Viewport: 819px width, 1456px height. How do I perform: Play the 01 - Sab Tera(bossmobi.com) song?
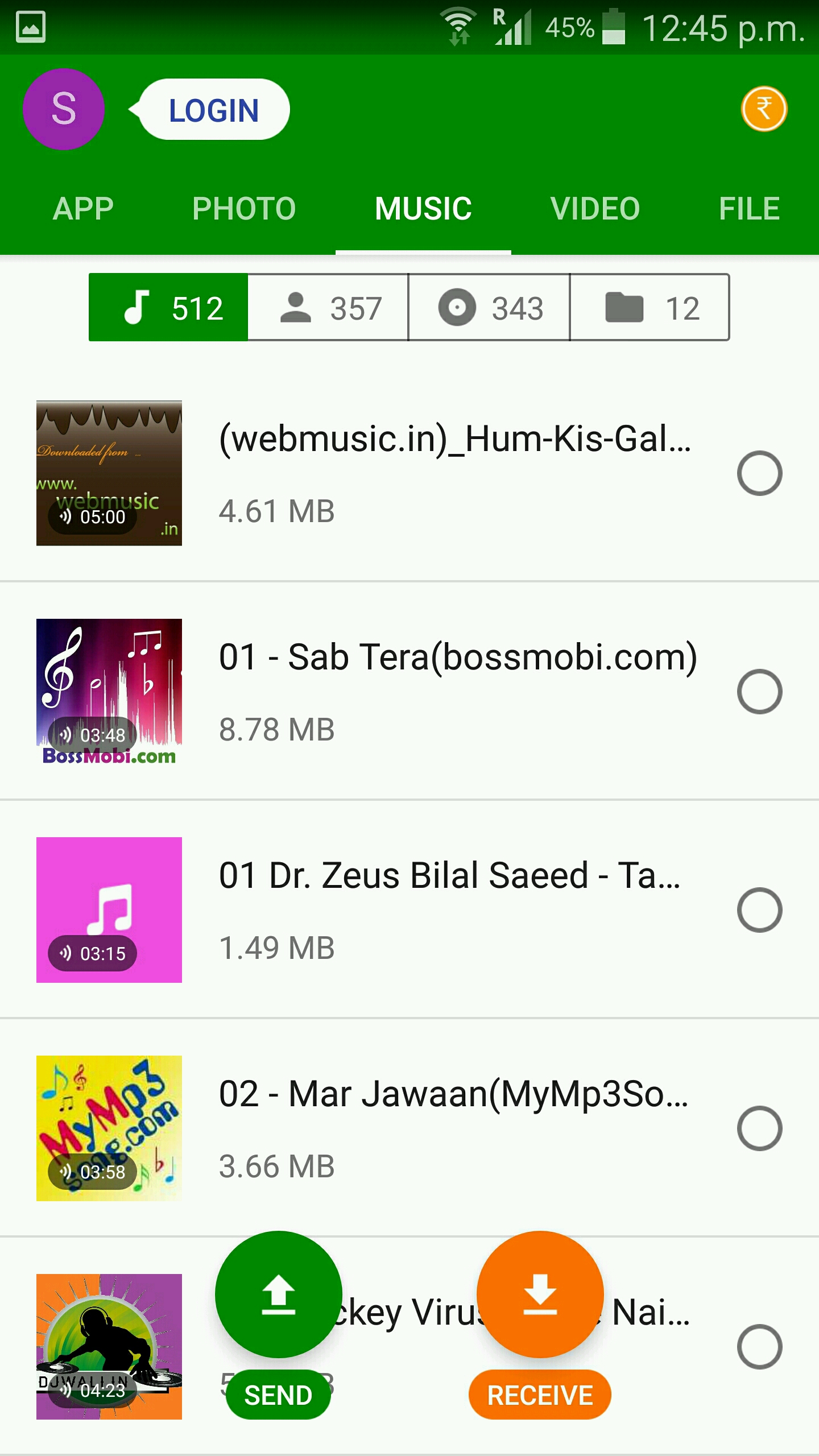pos(109,692)
